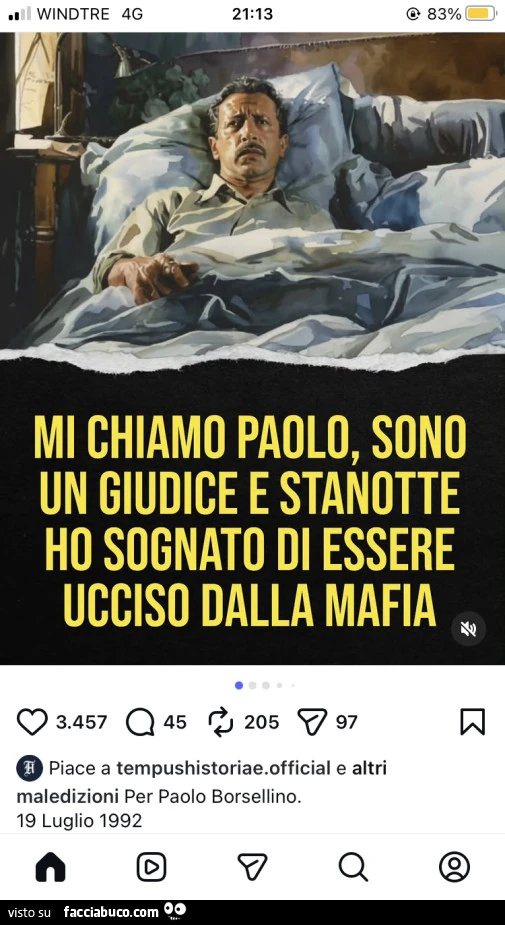Open the maledizioni profile from the caption
Image resolution: width=505 pixels, height=925 pixels.
(x=68, y=797)
